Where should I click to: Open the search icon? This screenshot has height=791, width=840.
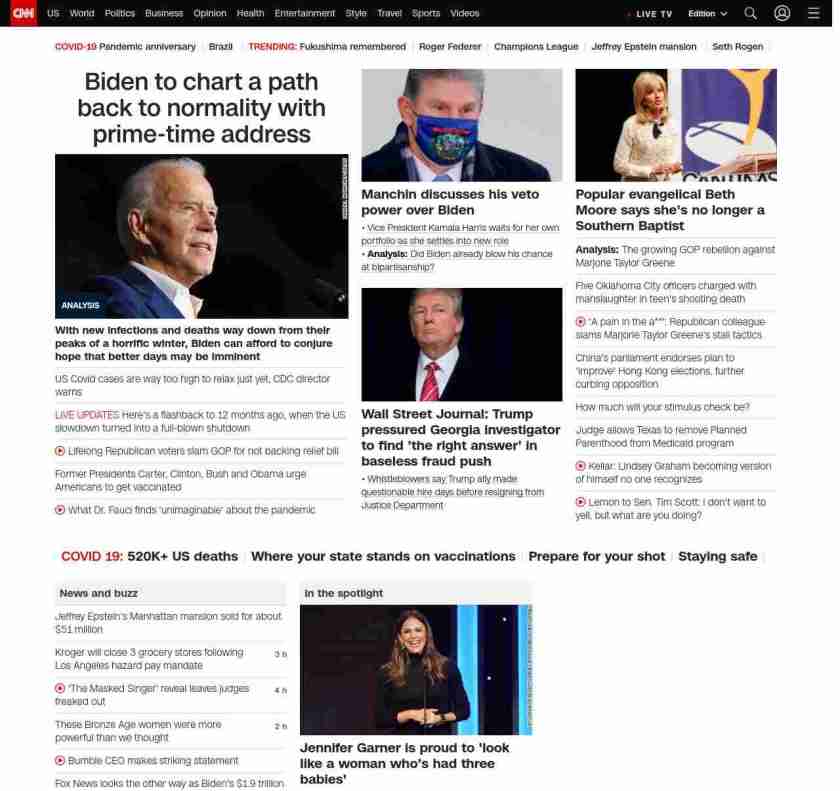click(x=750, y=13)
